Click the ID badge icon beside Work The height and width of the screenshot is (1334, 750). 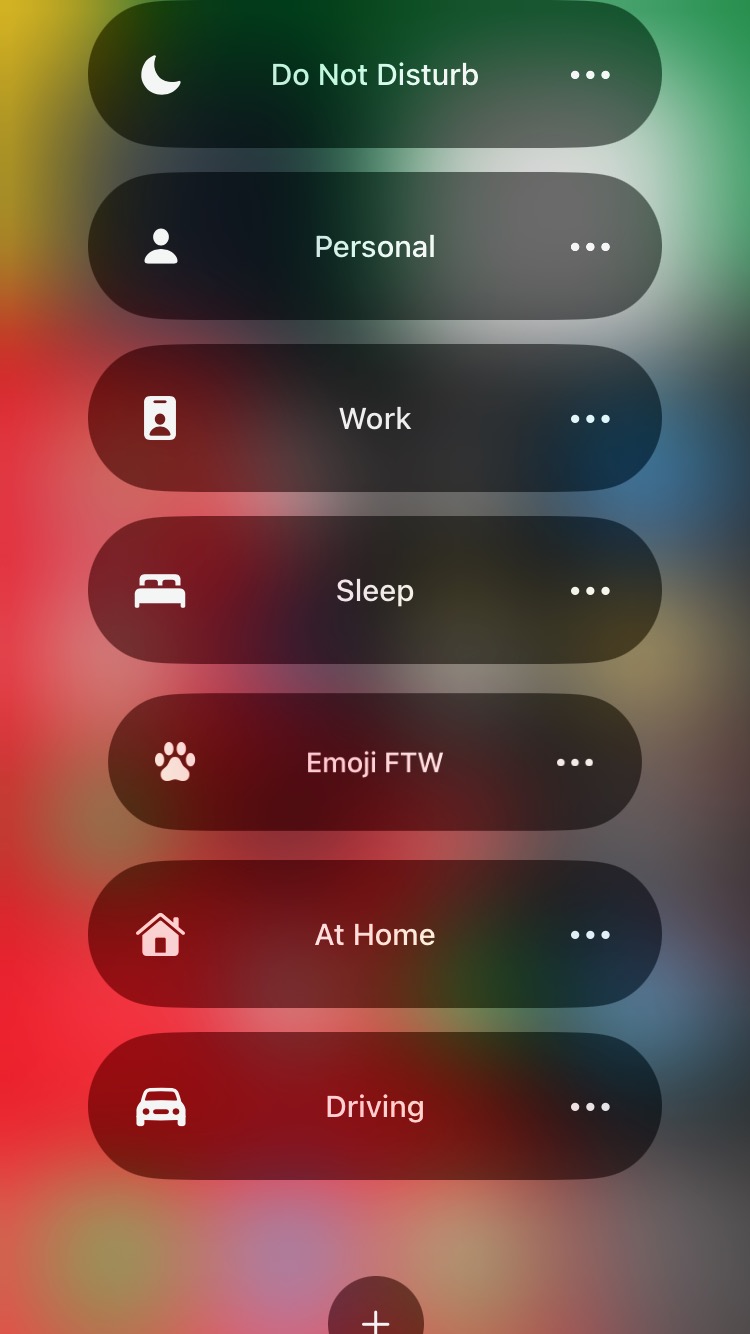pyautogui.click(x=160, y=418)
